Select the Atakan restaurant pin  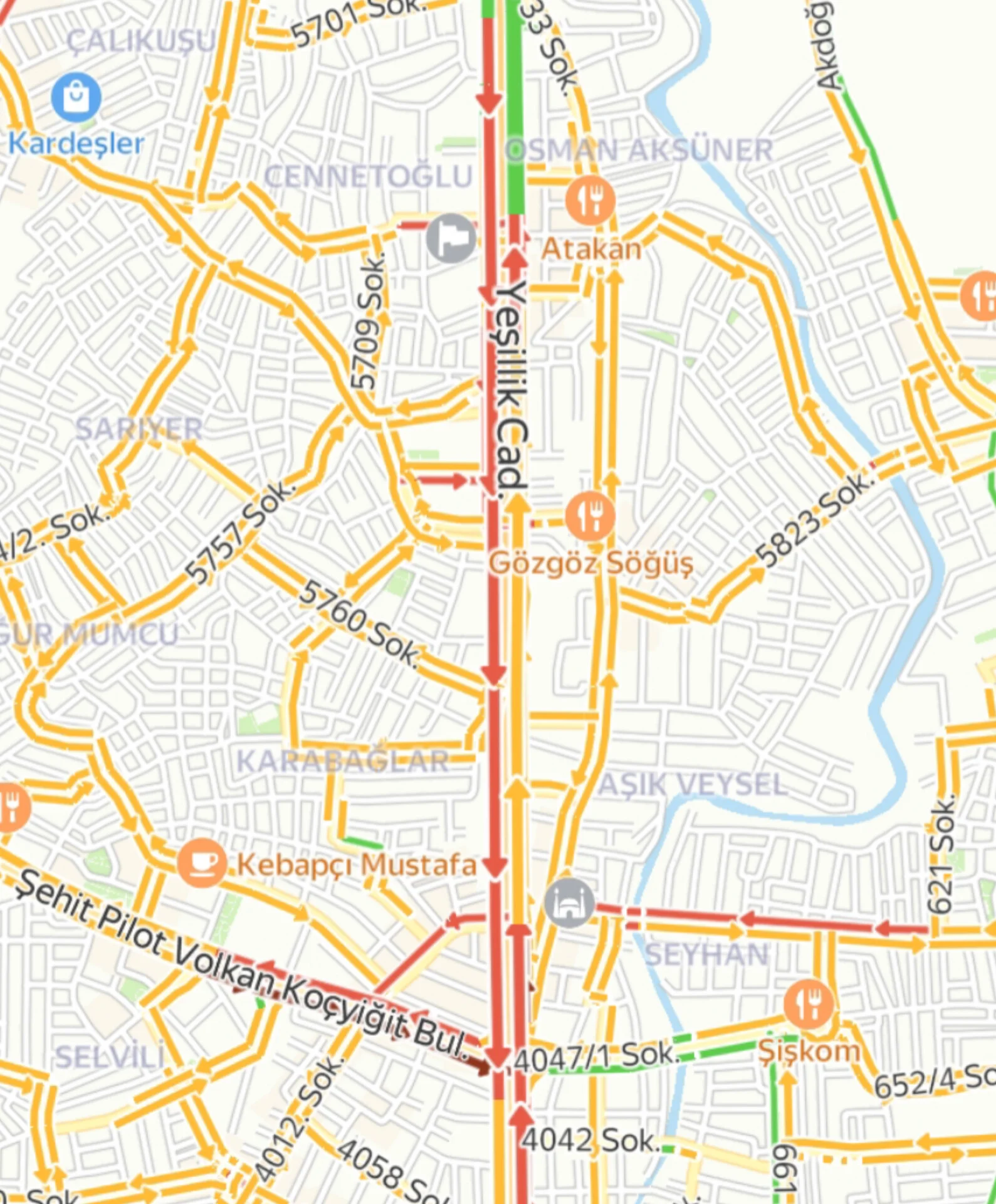[x=590, y=200]
